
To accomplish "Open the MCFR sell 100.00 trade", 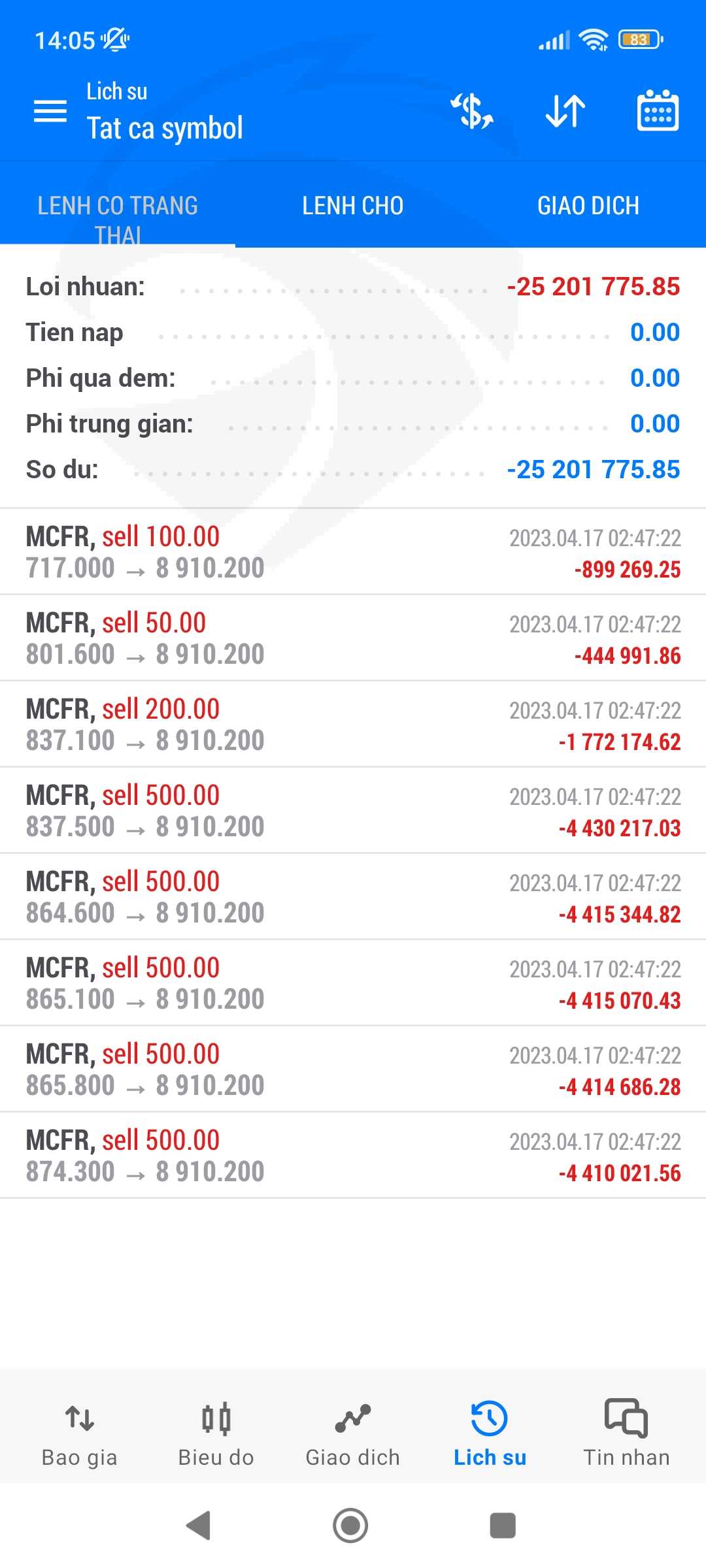I will pos(353,551).
